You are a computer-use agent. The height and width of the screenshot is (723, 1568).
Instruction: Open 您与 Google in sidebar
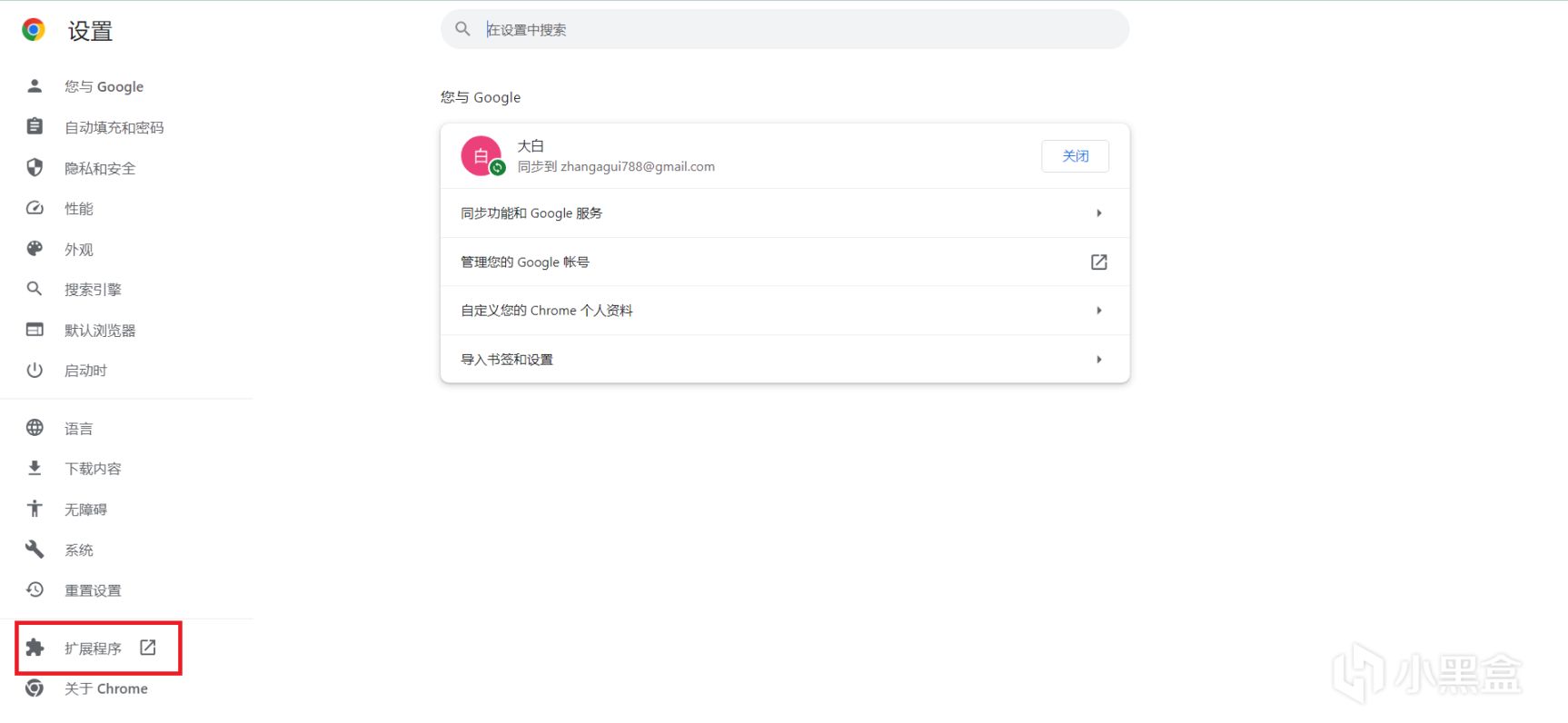(104, 87)
